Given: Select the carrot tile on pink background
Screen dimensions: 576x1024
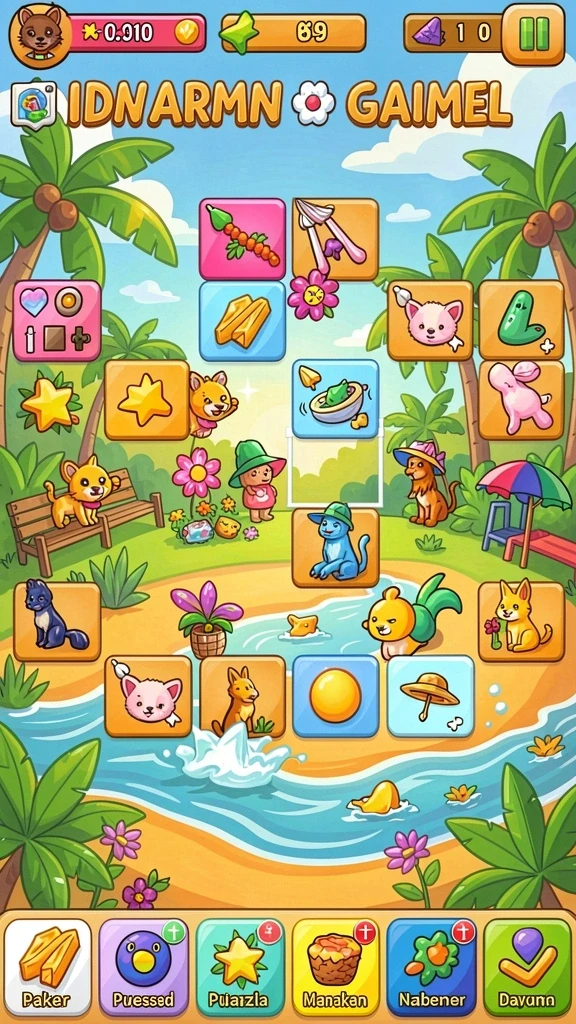Looking at the screenshot, I should [242, 239].
